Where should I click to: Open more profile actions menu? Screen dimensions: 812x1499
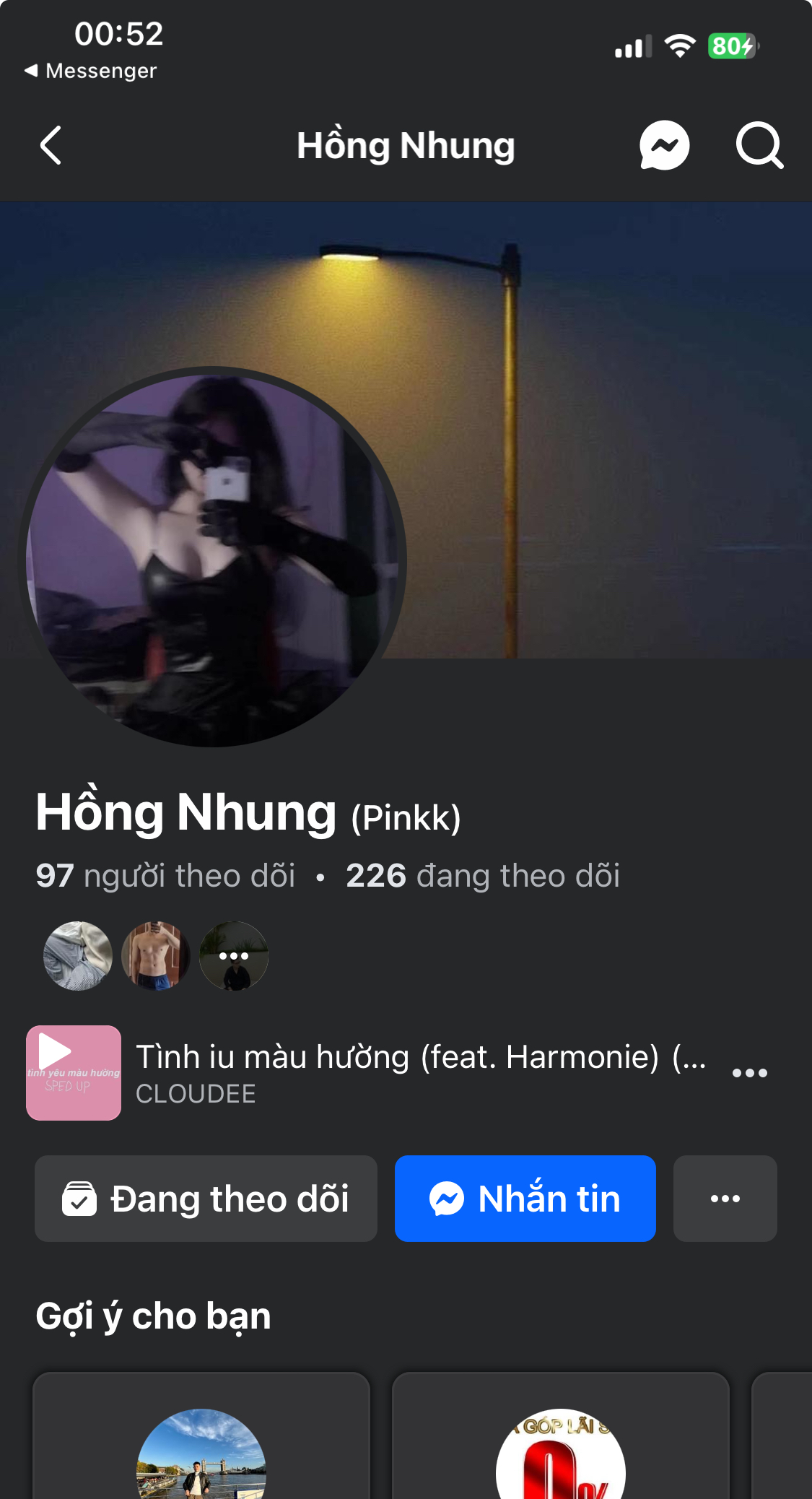click(725, 1199)
